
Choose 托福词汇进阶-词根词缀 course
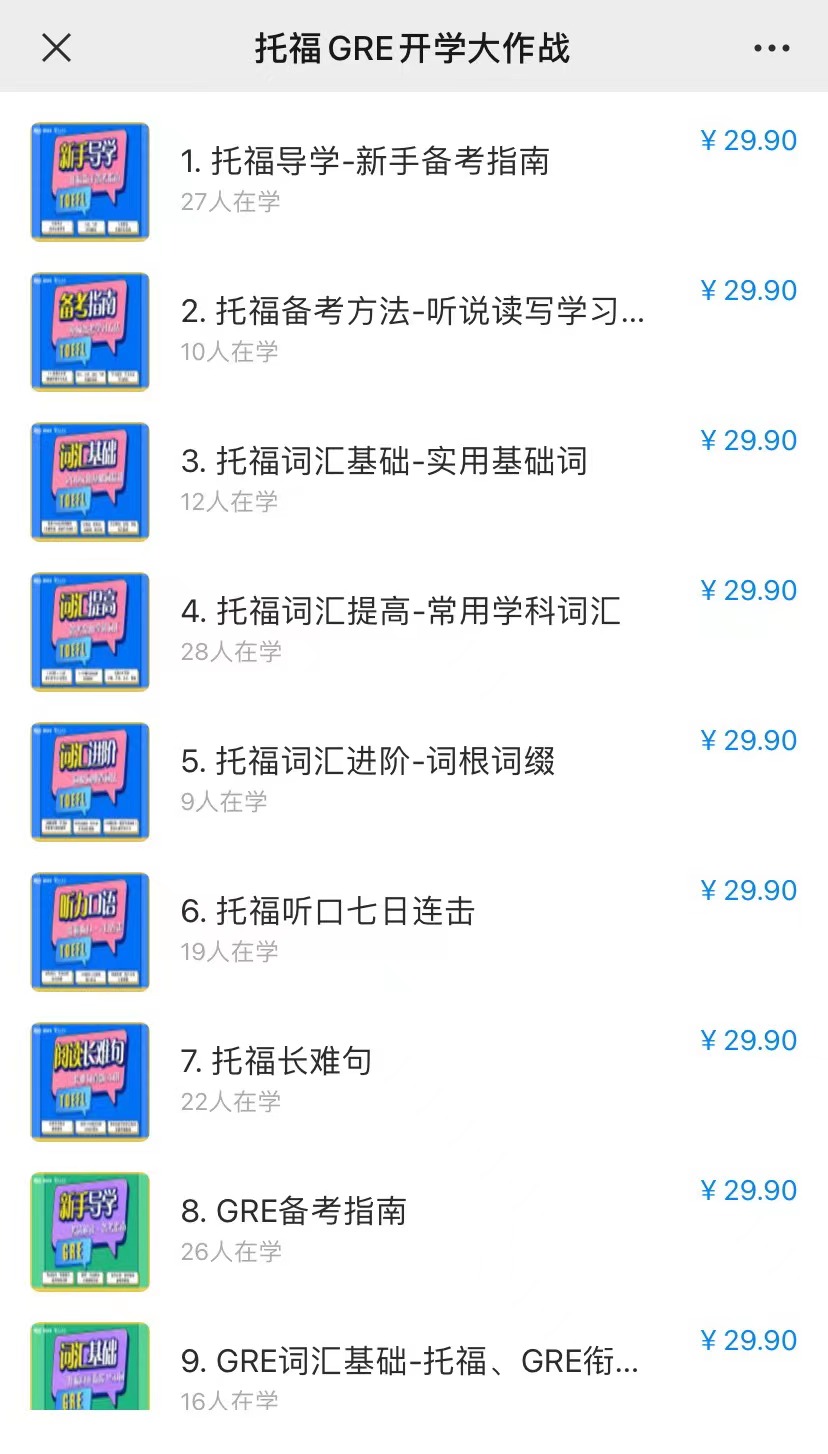coord(368,762)
